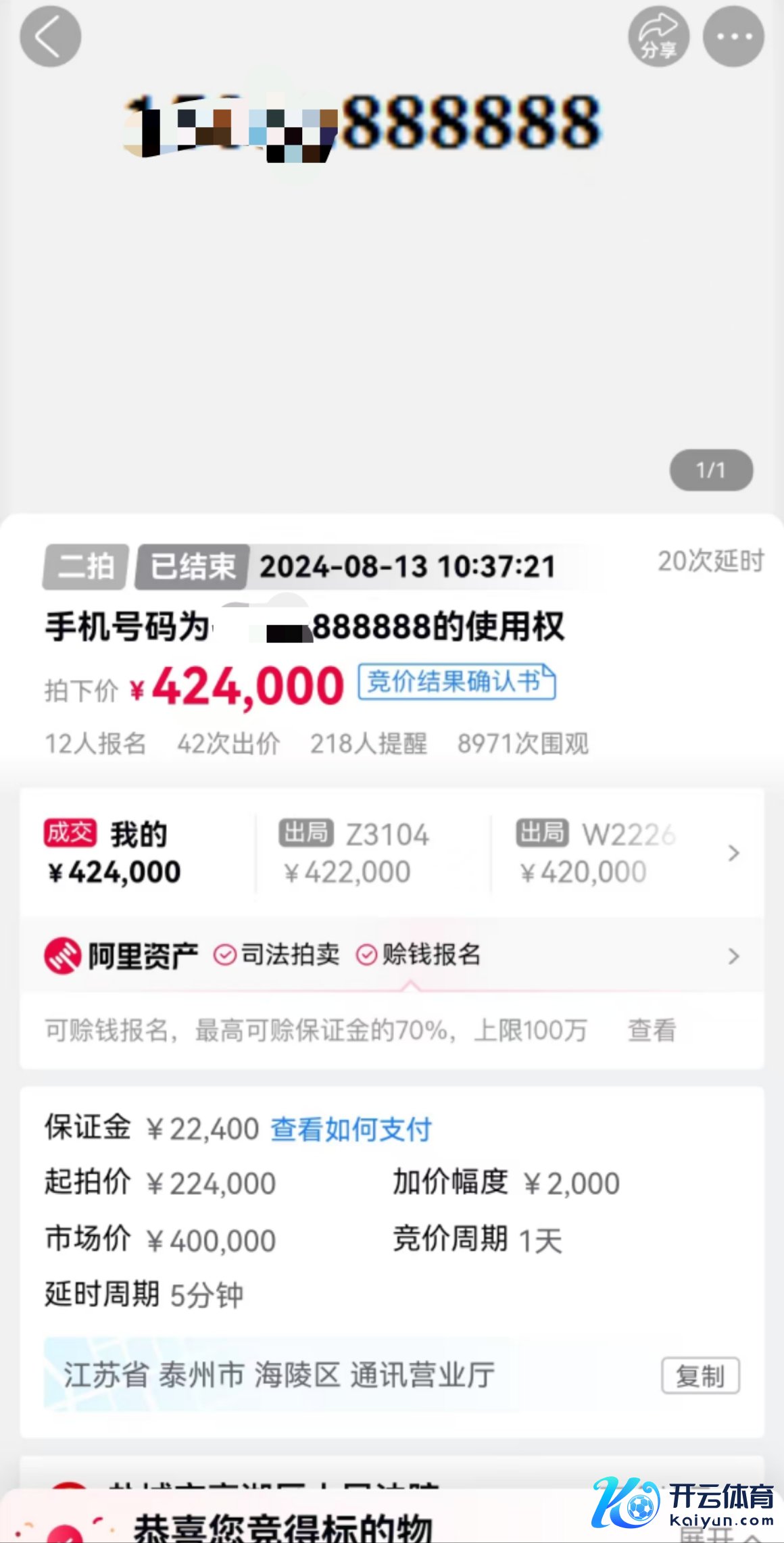784x1543 pixels.
Task: Open the 竞价结果确认书 document
Action: (x=457, y=682)
